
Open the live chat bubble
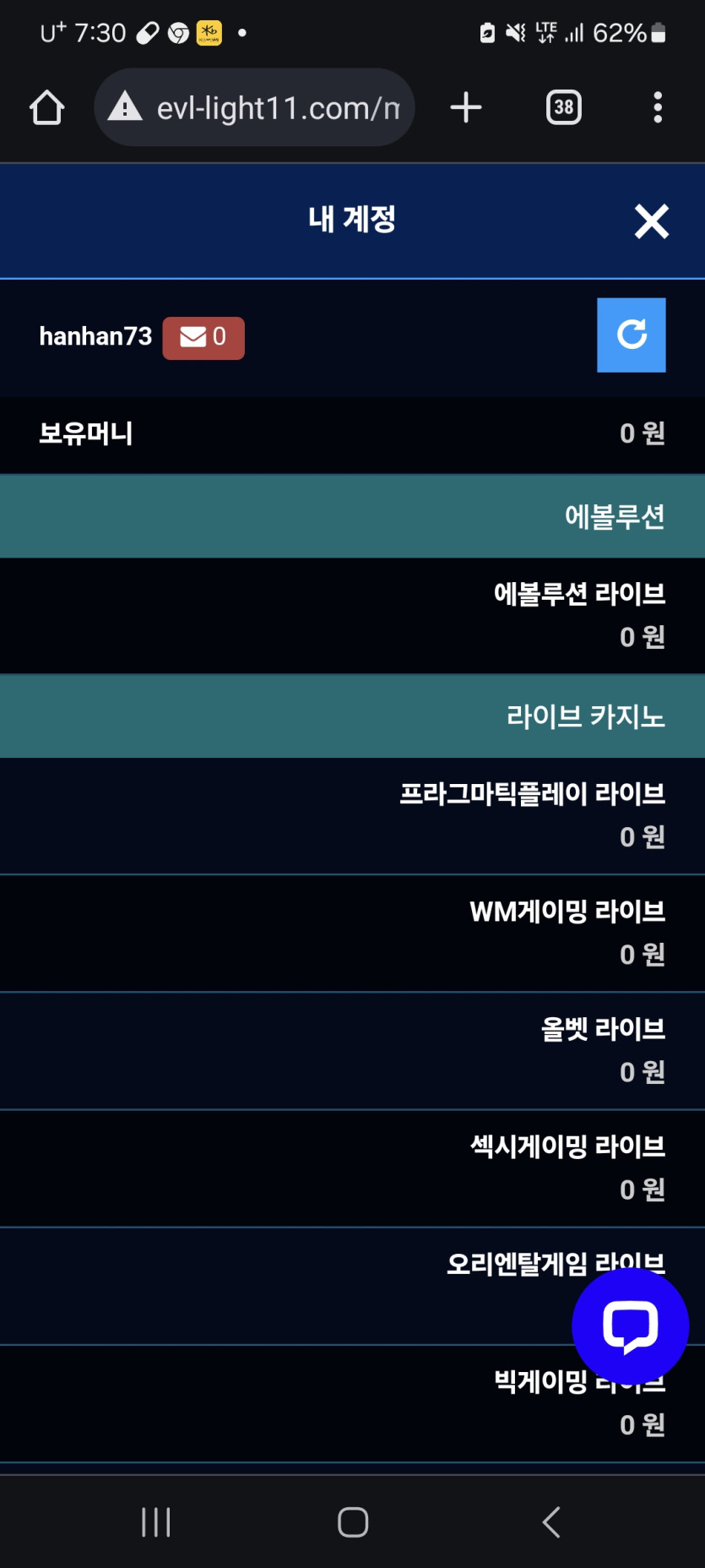click(x=630, y=1326)
